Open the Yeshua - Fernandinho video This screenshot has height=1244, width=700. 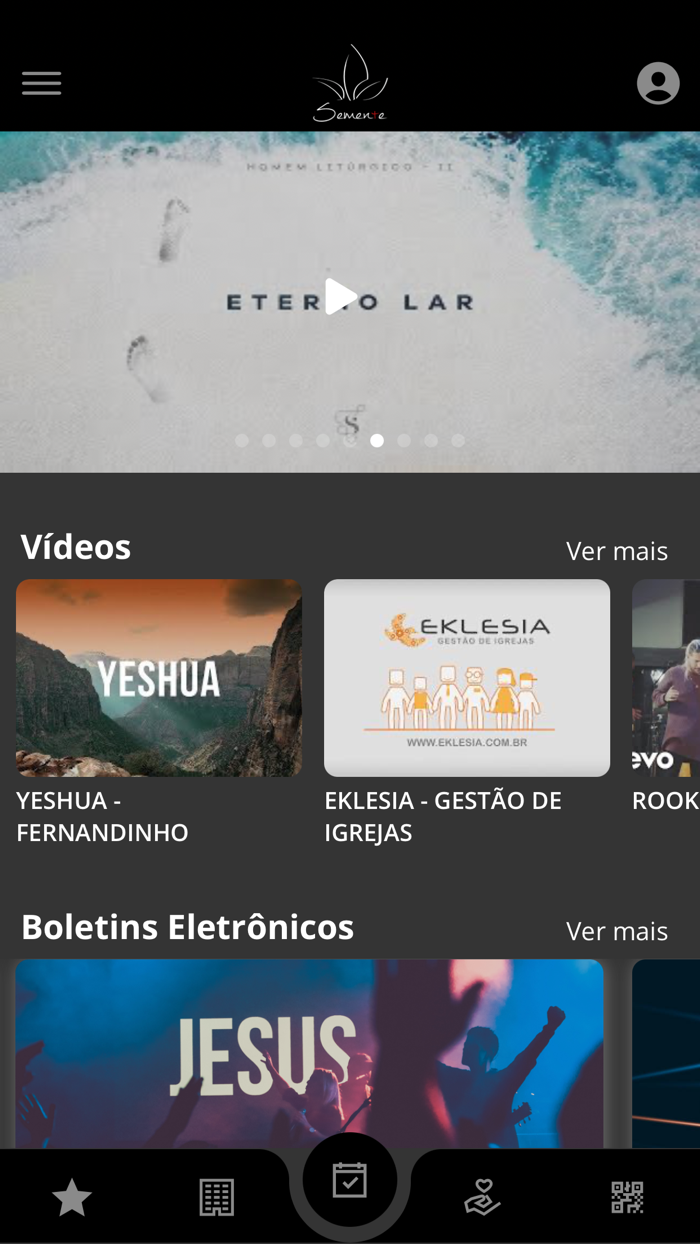[159, 678]
